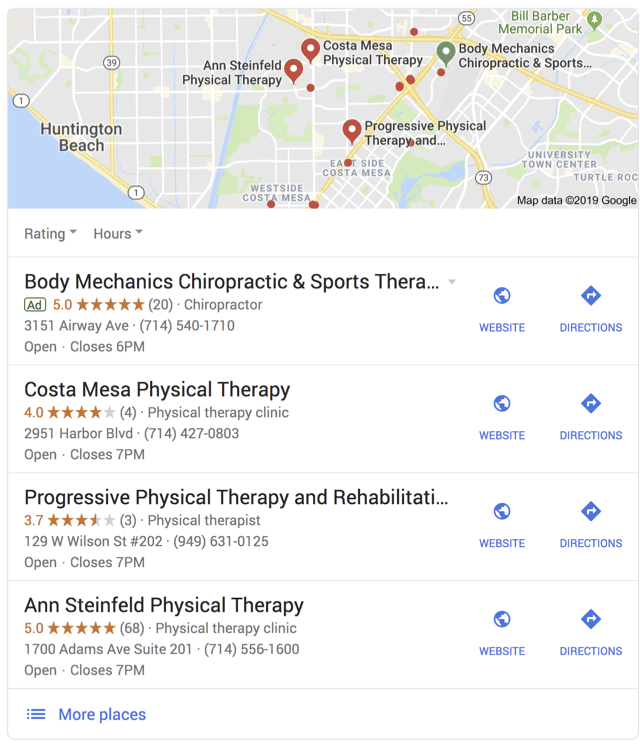Open the Rating filter dropdown
Image resolution: width=640 pixels, height=753 pixels.
(x=50, y=234)
